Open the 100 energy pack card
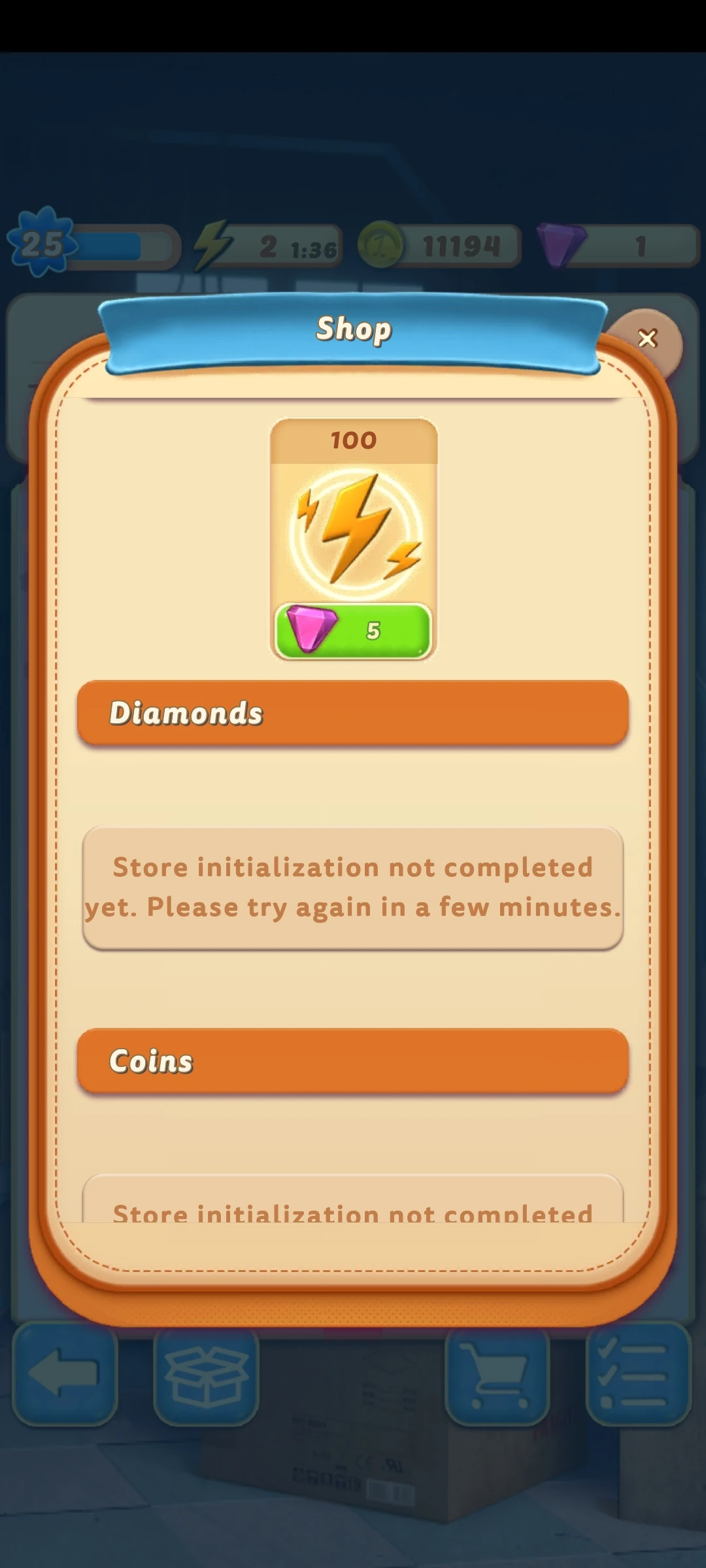The image size is (706, 1568). (353, 529)
